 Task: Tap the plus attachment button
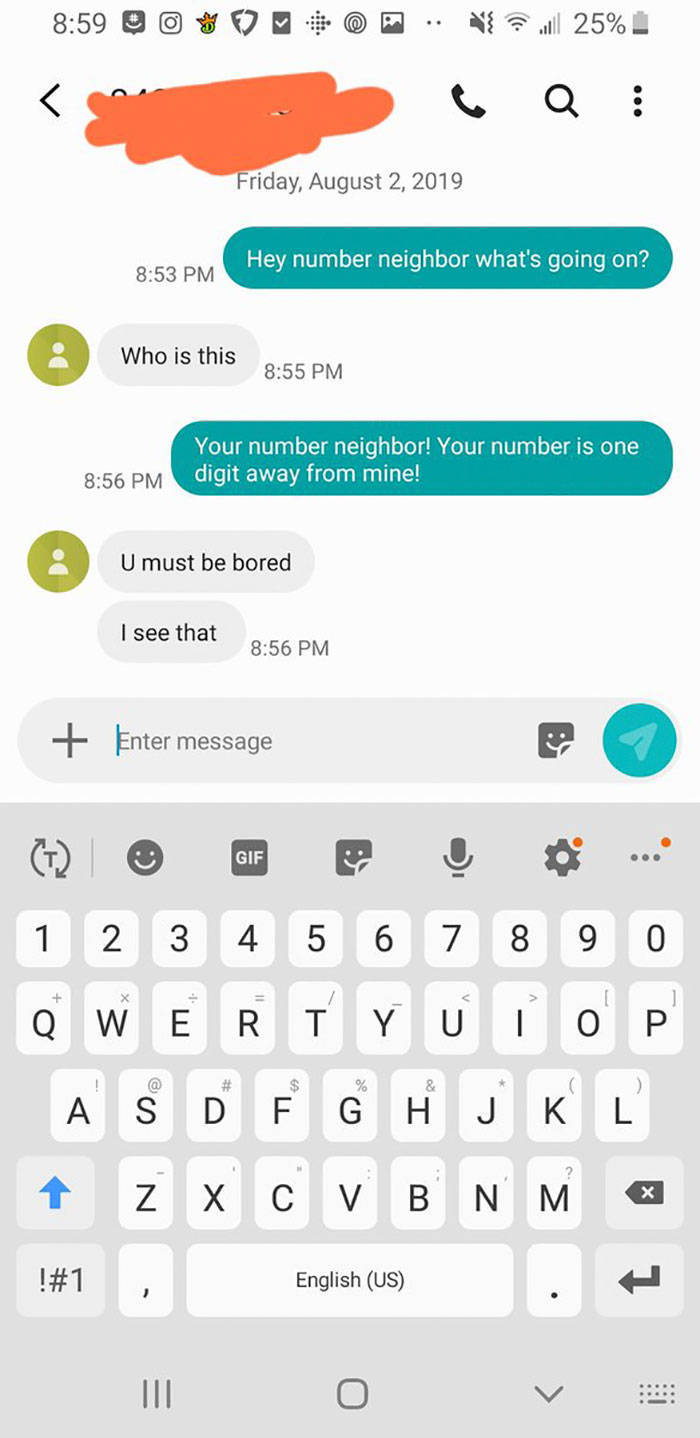point(69,741)
